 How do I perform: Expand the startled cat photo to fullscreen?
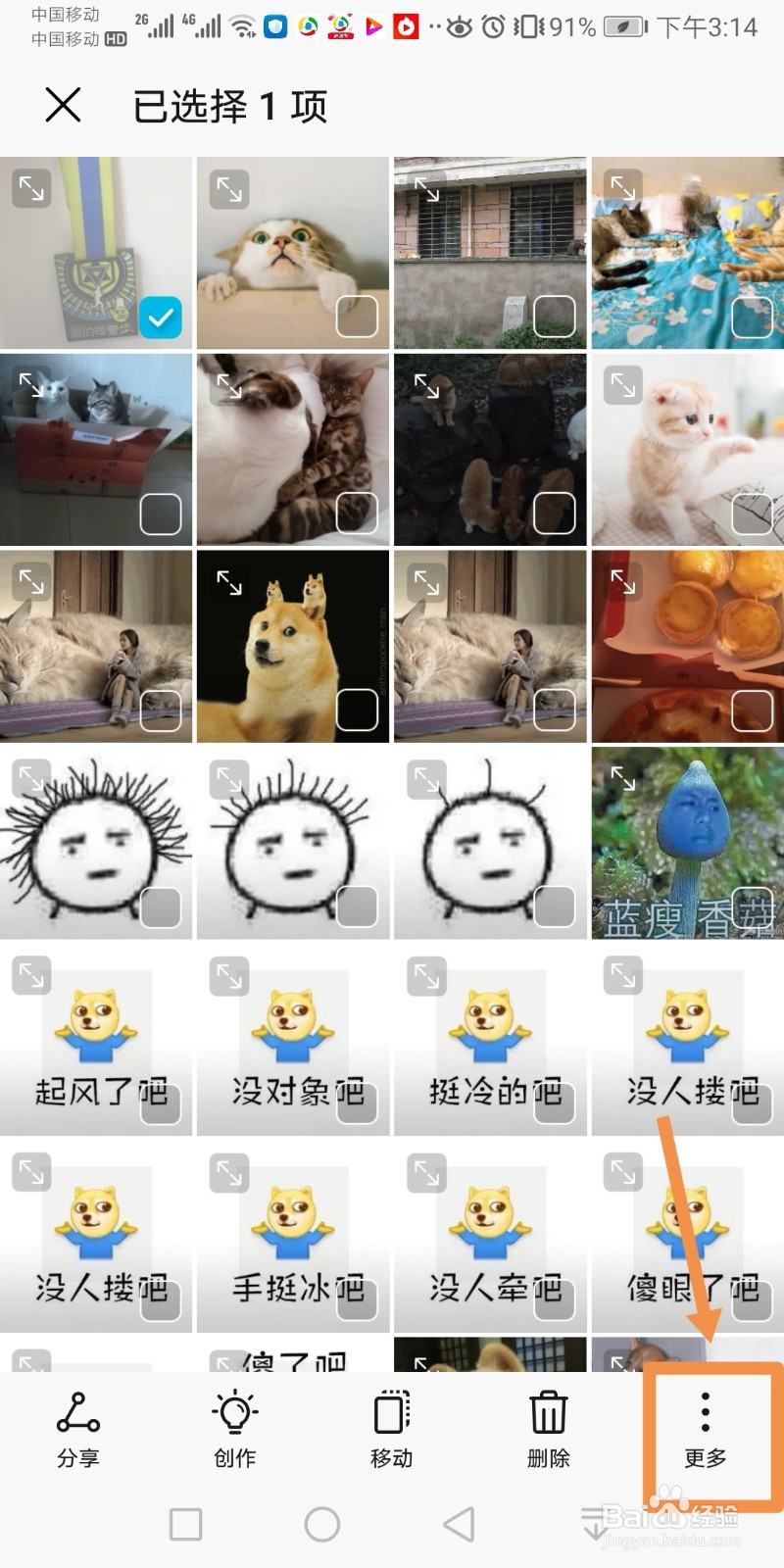point(230,189)
